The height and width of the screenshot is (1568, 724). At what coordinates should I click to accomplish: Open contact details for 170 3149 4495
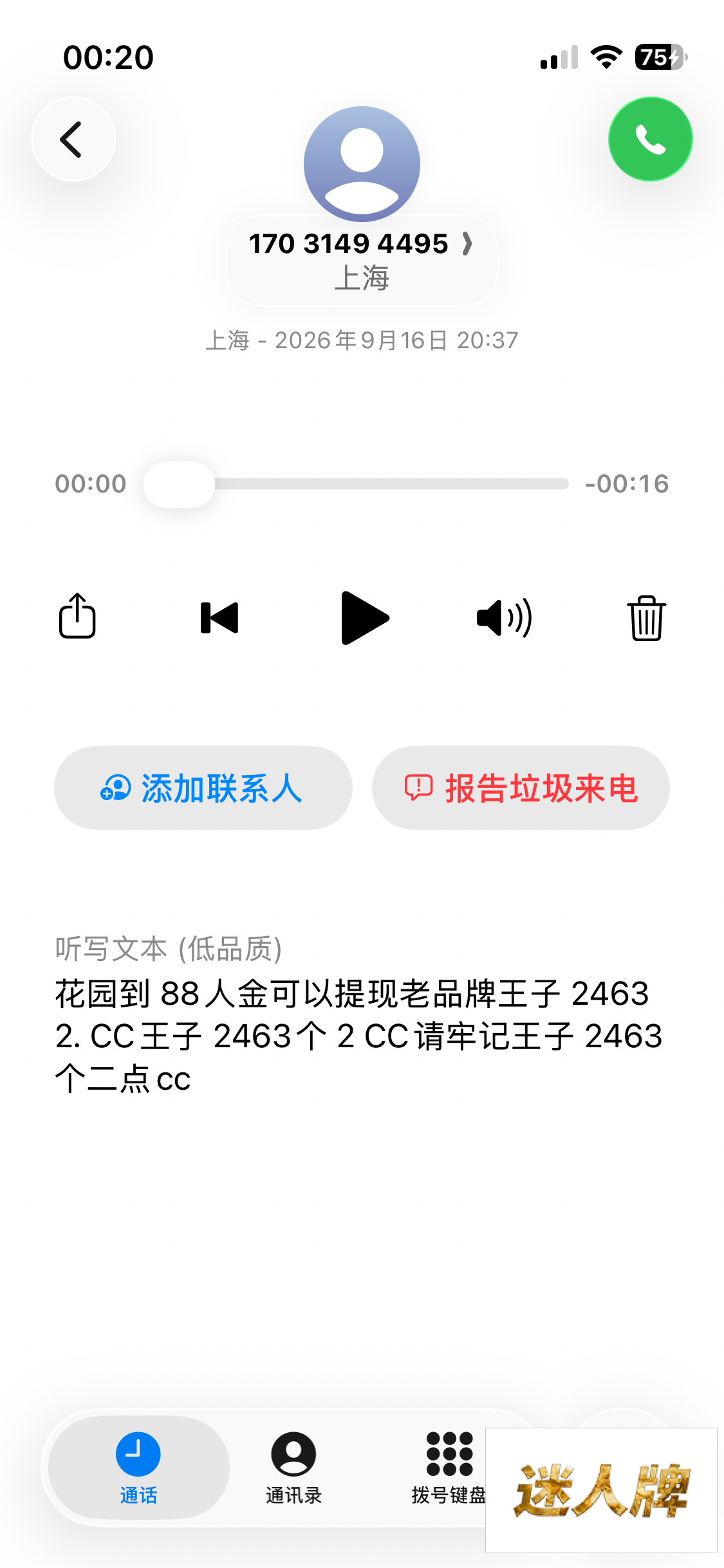tap(362, 260)
